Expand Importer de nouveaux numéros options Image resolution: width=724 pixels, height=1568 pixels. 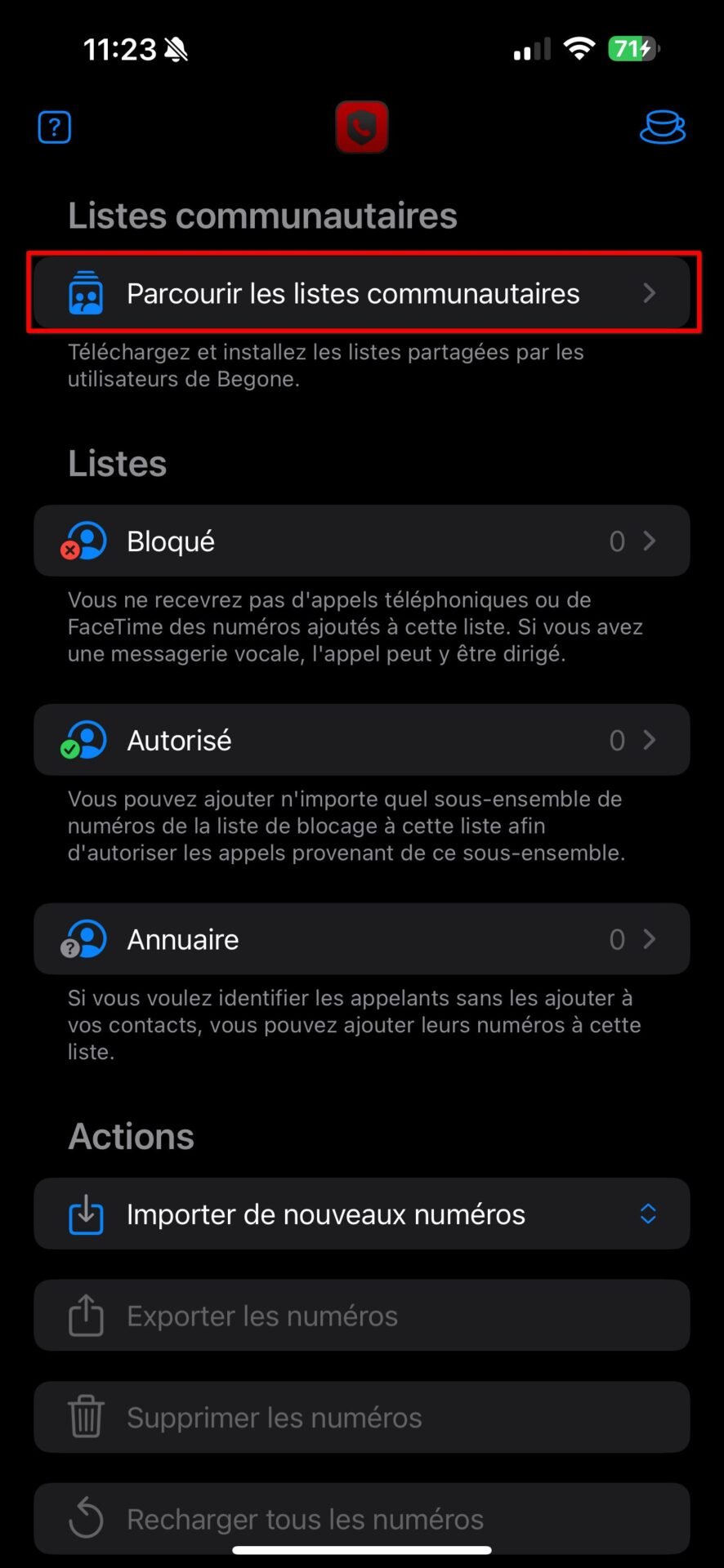[x=362, y=1214]
